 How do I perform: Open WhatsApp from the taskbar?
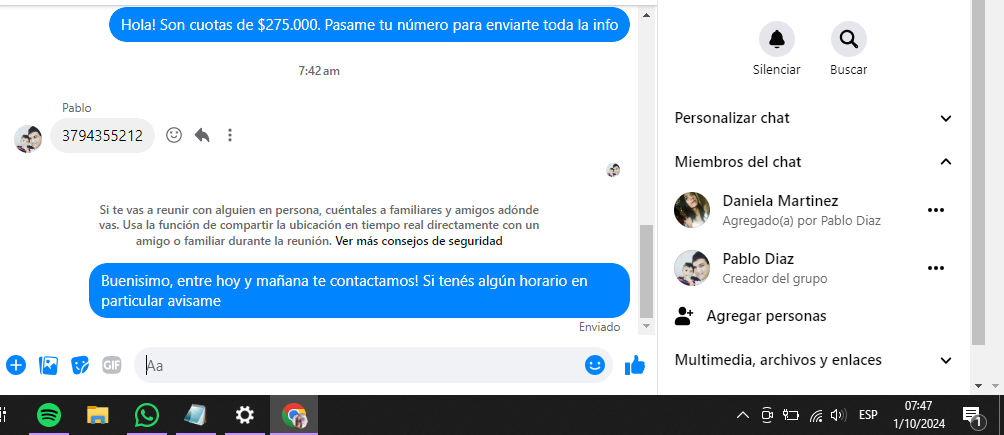click(x=148, y=415)
